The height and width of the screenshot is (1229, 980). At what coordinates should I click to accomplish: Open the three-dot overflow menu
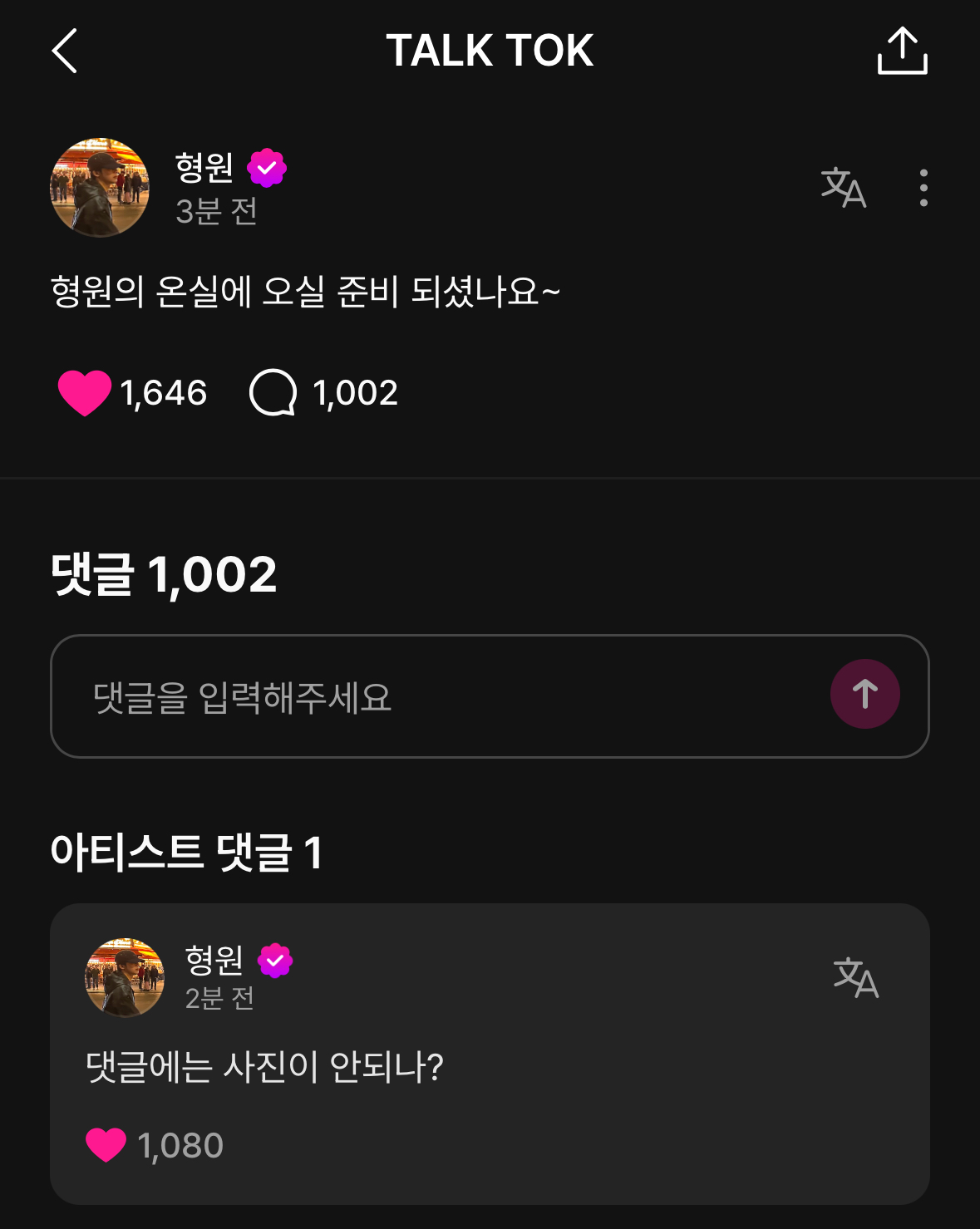[x=923, y=188]
